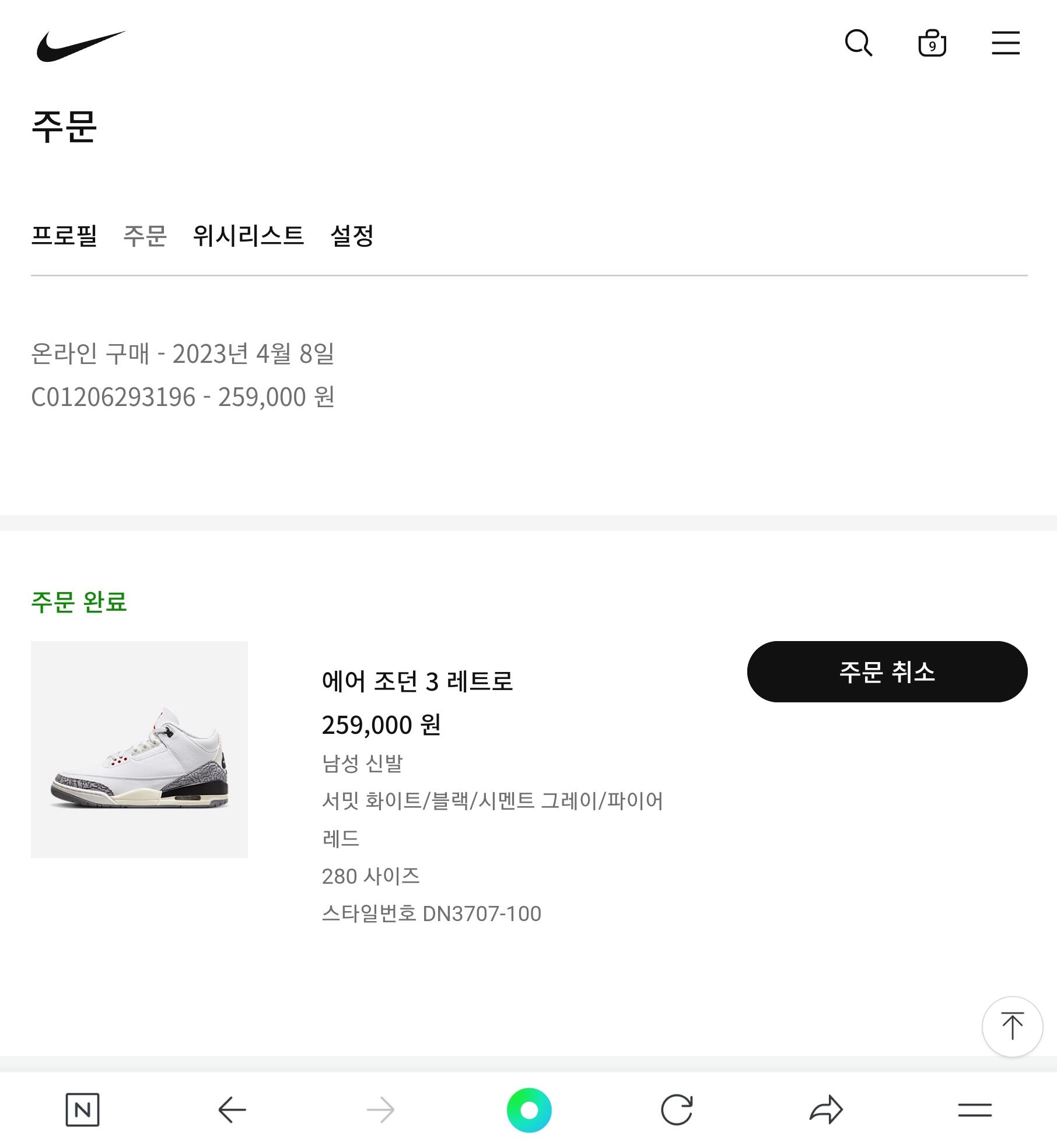Open the search magnifier icon
The image size is (1057, 1148).
tap(858, 43)
